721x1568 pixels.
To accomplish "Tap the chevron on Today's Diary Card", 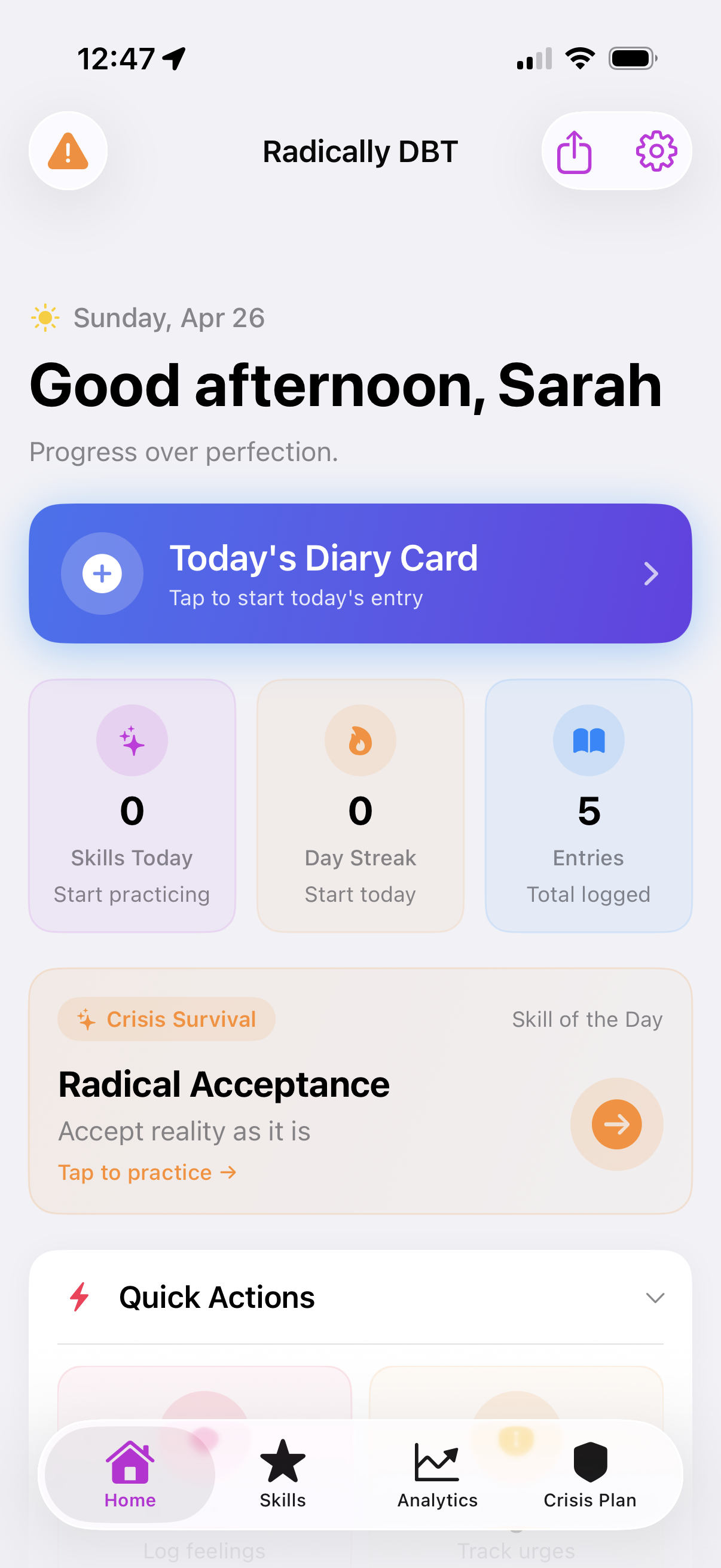I will coord(651,573).
